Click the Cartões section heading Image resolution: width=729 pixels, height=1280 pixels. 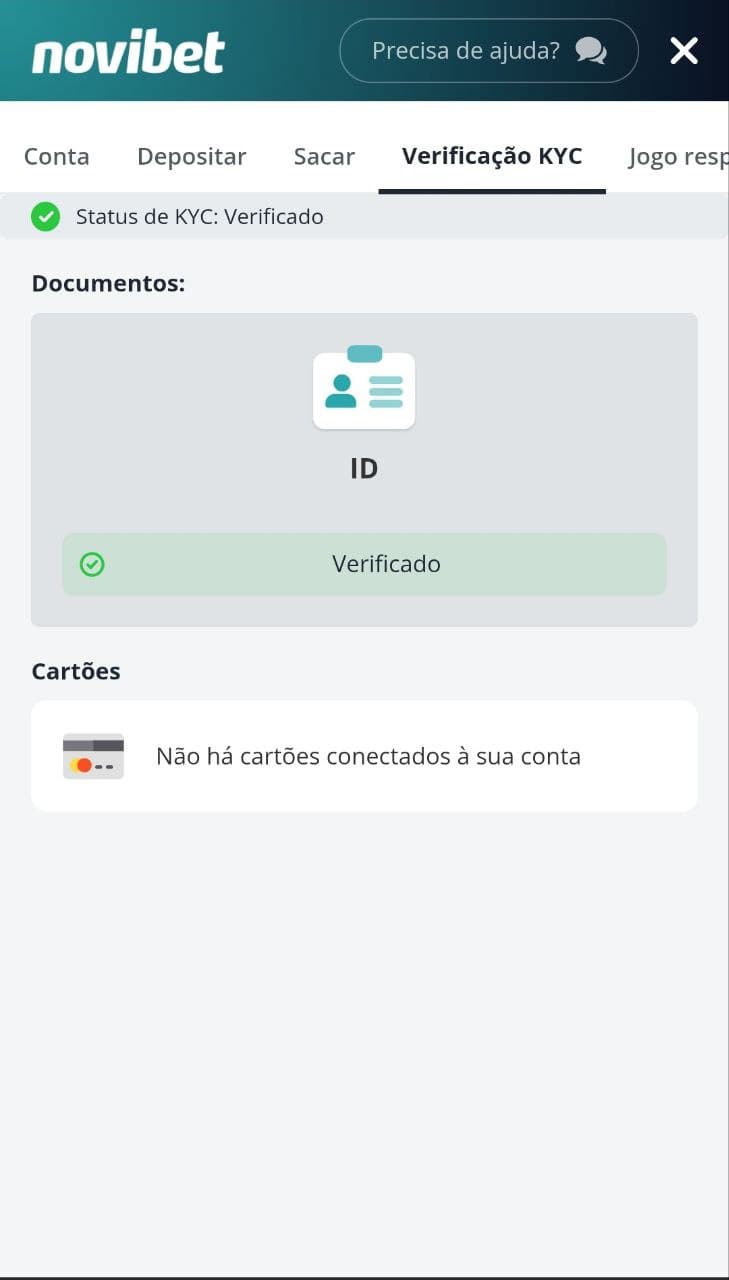pyautogui.click(x=75, y=671)
